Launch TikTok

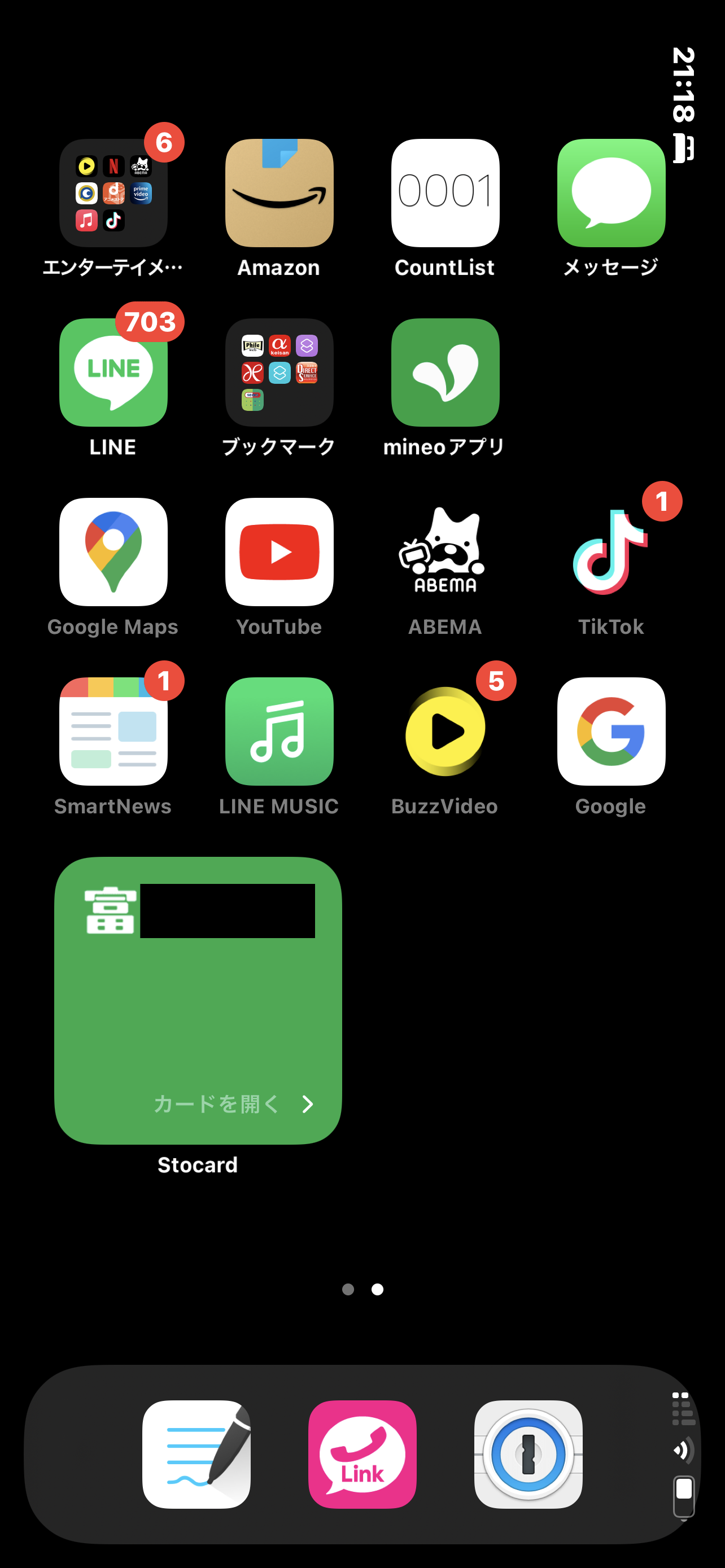coord(610,552)
